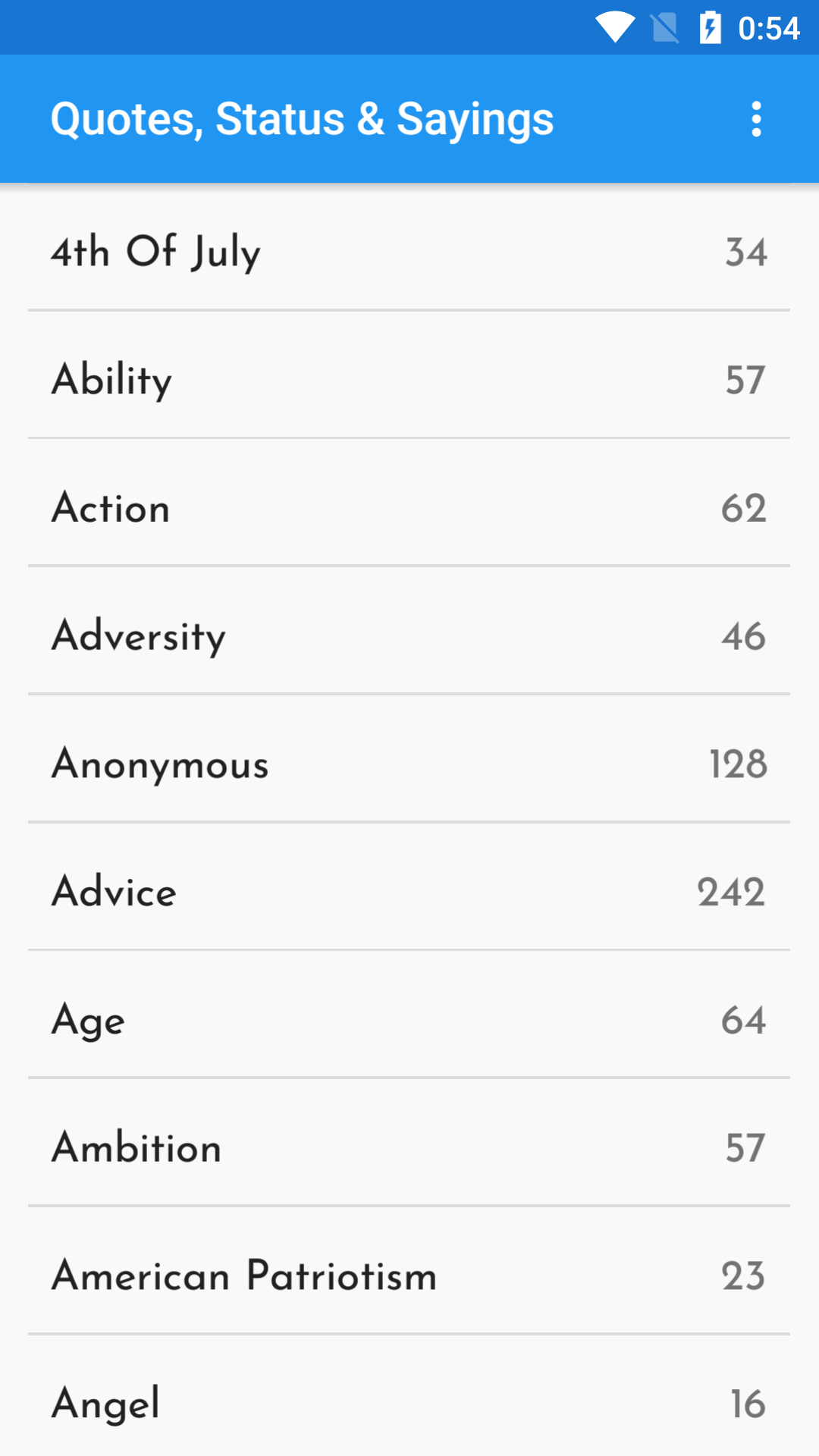Open the Anonymous category

tap(409, 764)
